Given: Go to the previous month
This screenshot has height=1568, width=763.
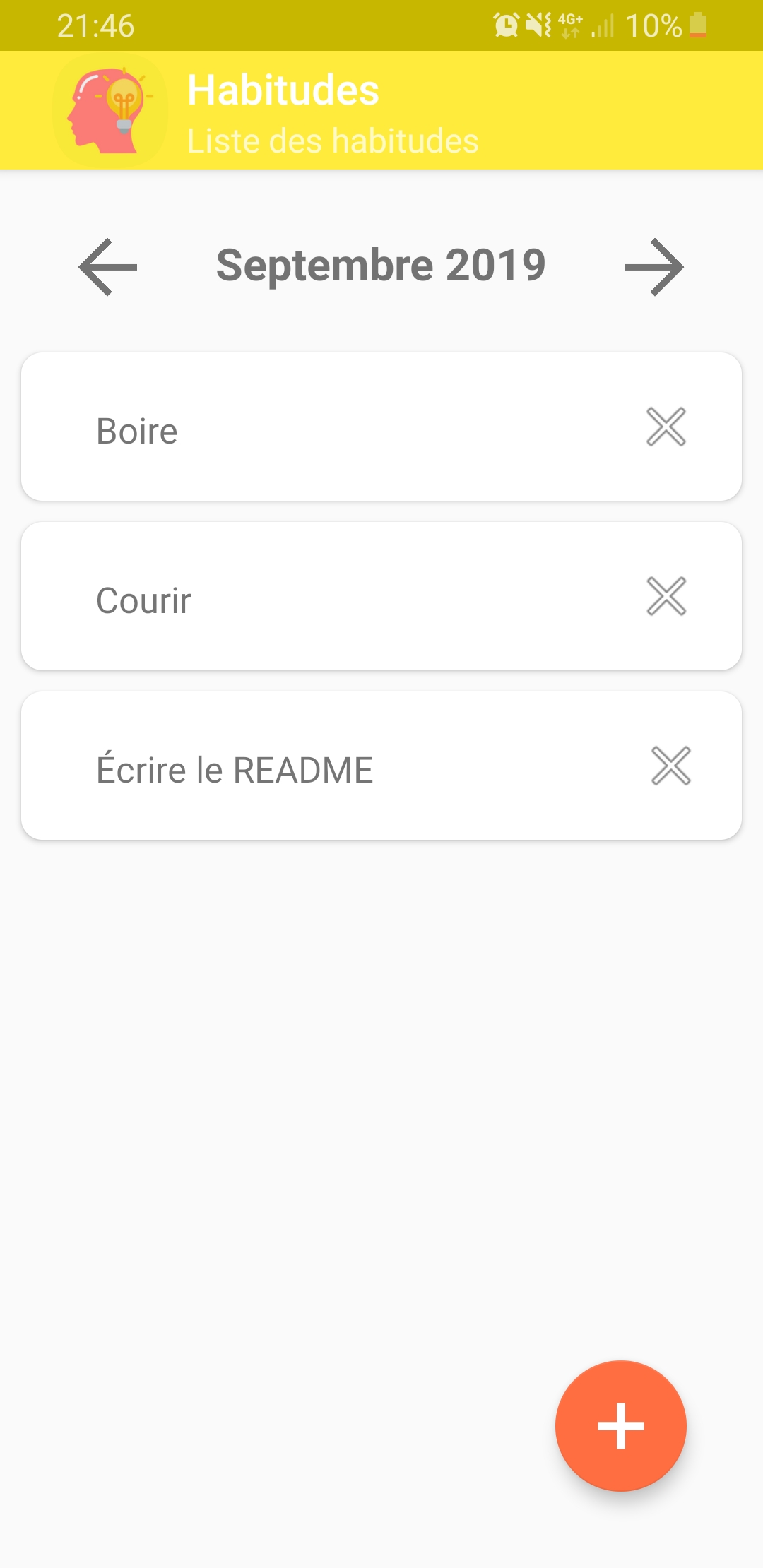Looking at the screenshot, I should tap(107, 267).
